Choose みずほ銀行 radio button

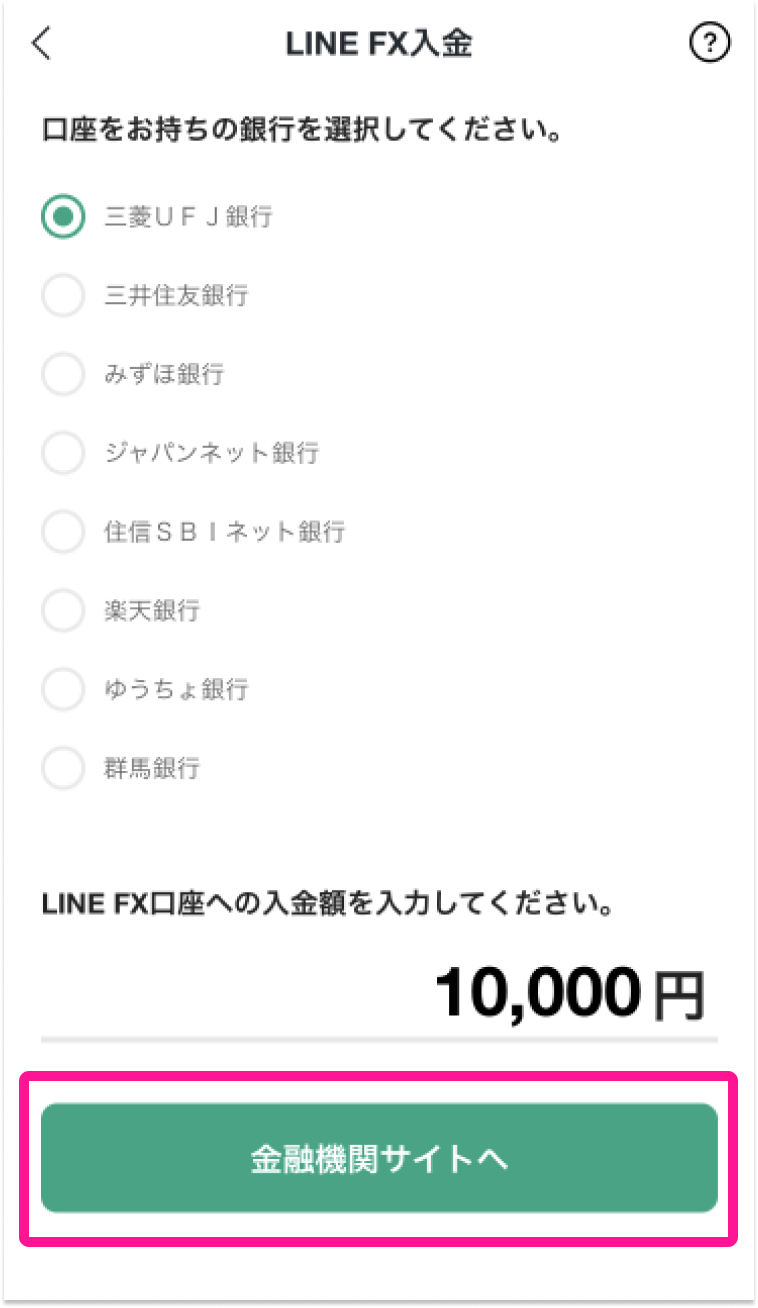tap(63, 375)
